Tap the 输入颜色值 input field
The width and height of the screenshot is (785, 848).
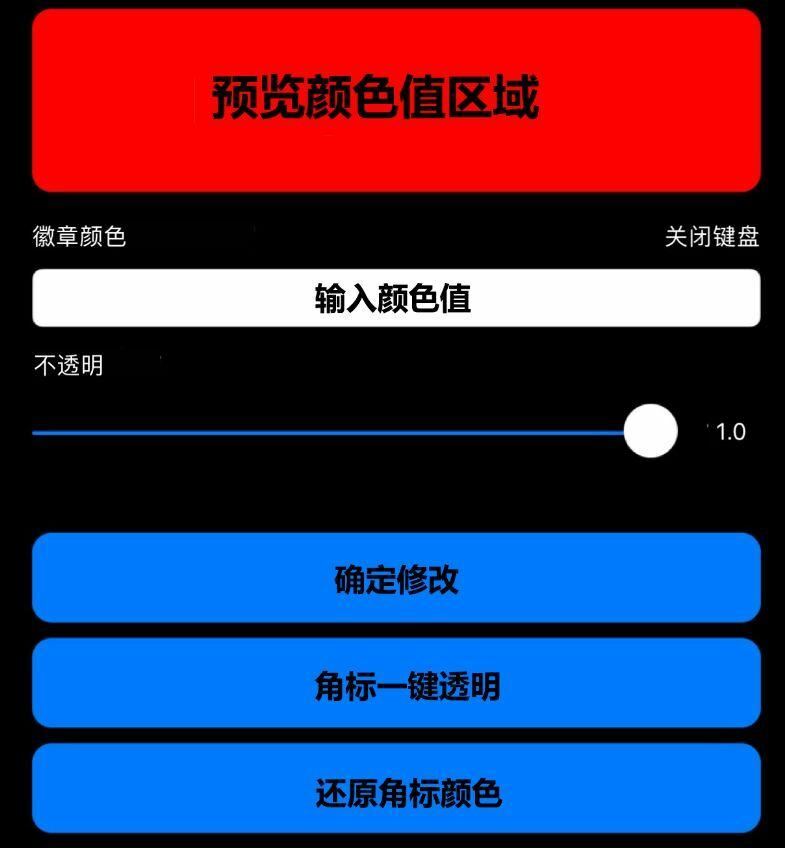396,298
